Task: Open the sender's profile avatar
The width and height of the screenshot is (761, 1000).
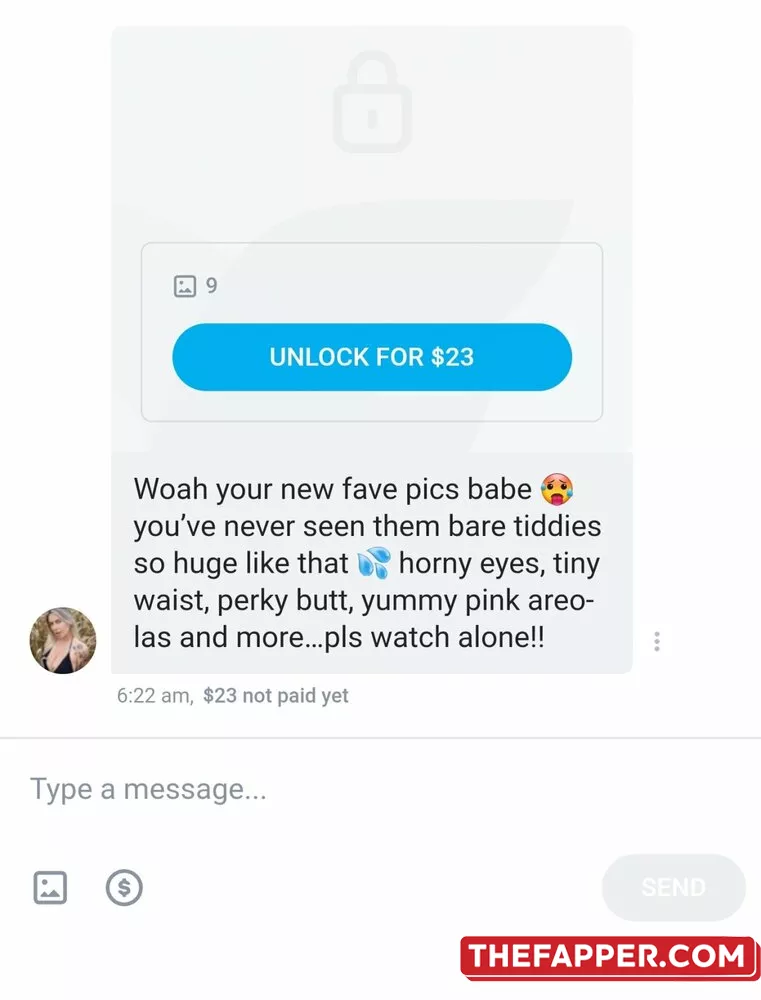Action: click(x=63, y=640)
